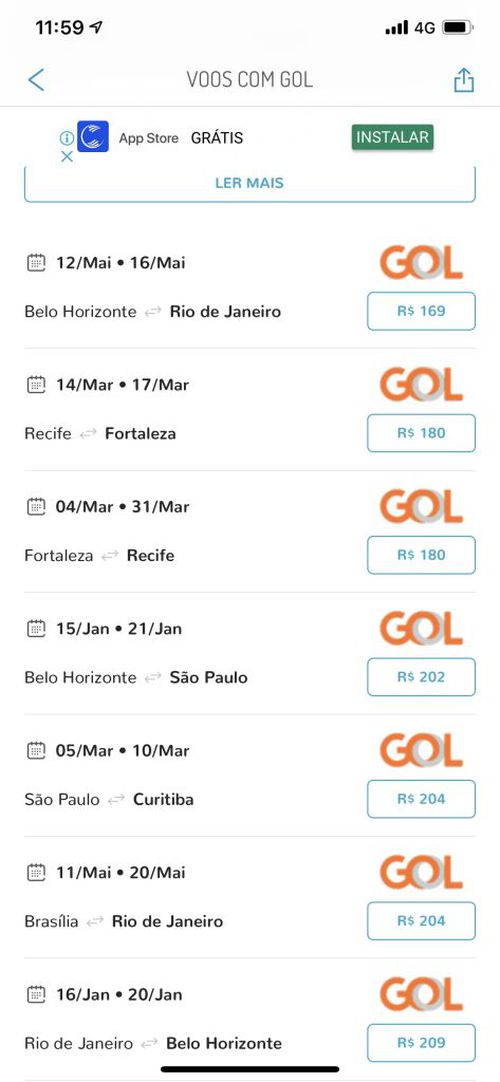The image size is (500, 1082).
Task: Tap the LER MAIS button
Action: [250, 184]
